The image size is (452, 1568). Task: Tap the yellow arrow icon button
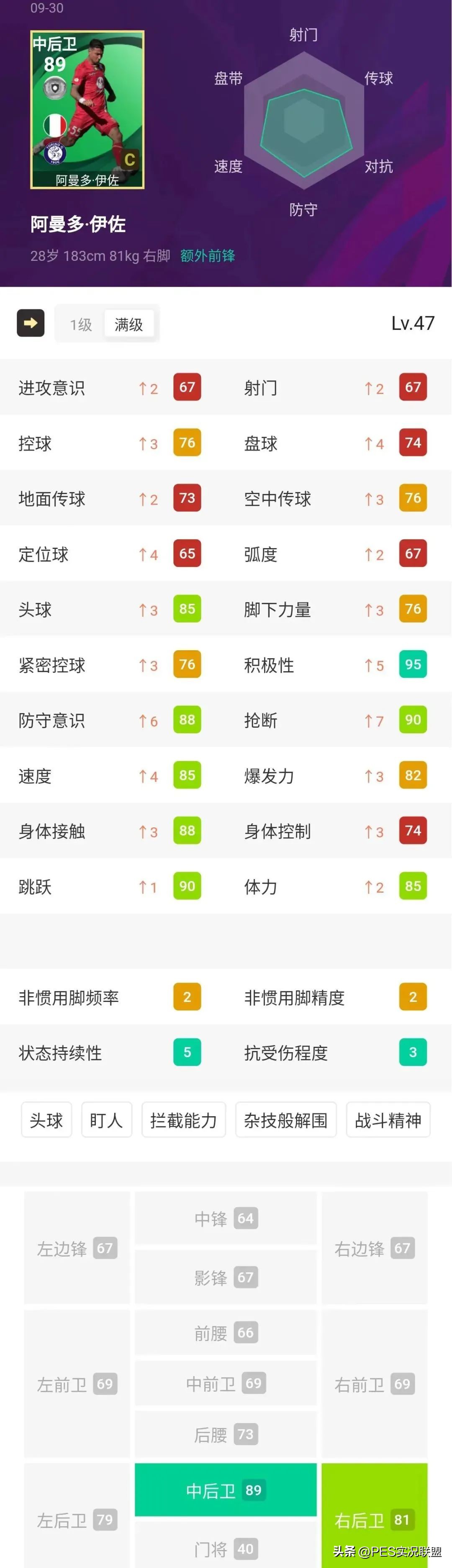[31, 323]
